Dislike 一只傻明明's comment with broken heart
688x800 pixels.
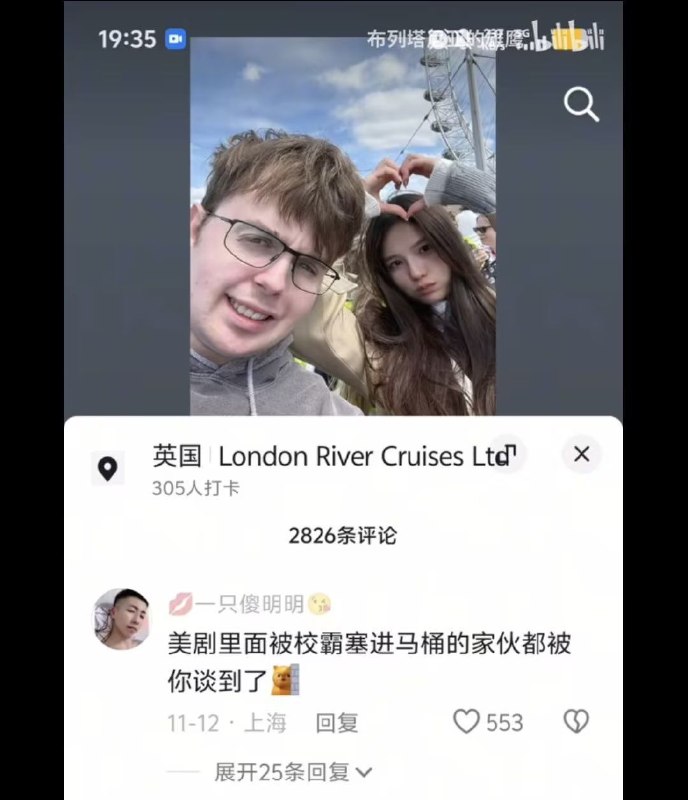pyautogui.click(x=576, y=721)
